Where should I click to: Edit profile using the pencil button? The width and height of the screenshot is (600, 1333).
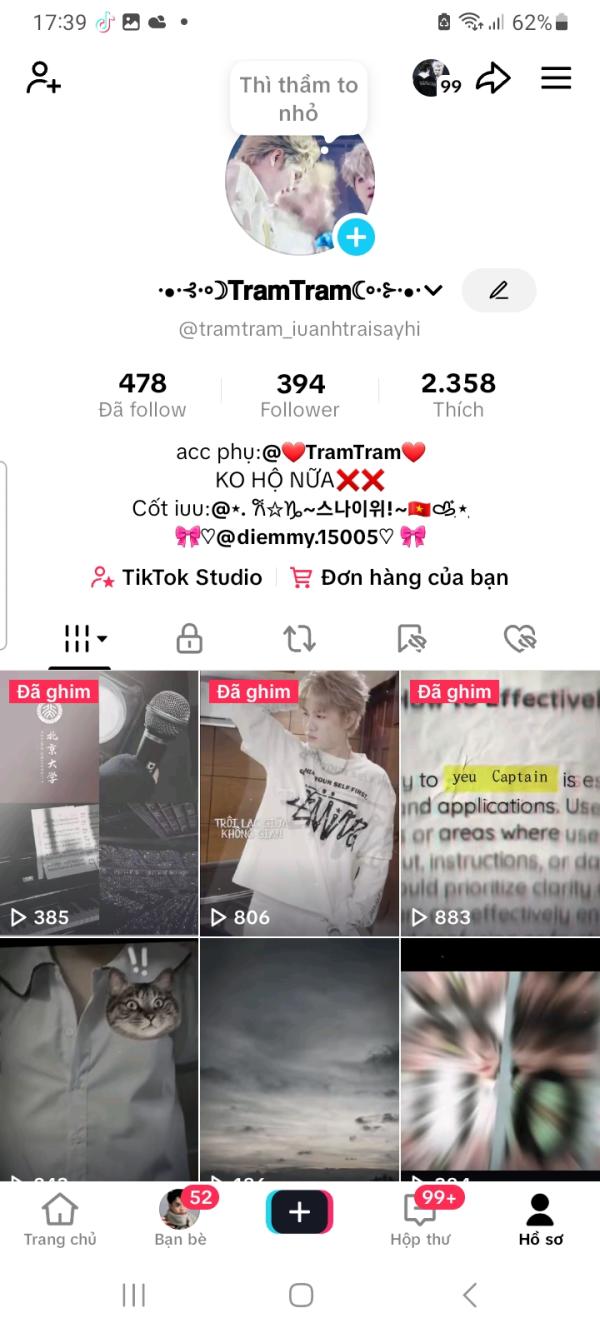499,291
